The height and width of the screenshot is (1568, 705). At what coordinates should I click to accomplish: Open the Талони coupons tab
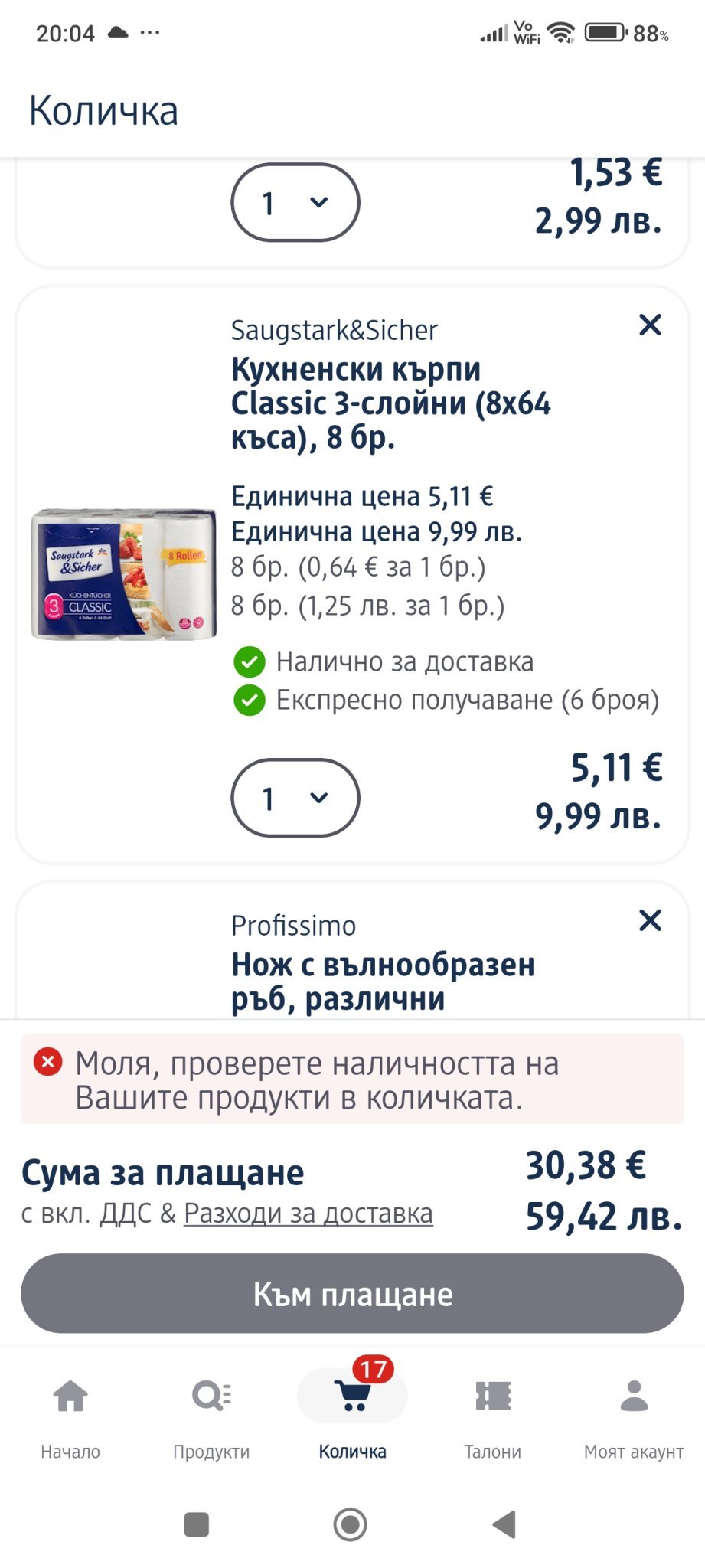(x=493, y=1415)
